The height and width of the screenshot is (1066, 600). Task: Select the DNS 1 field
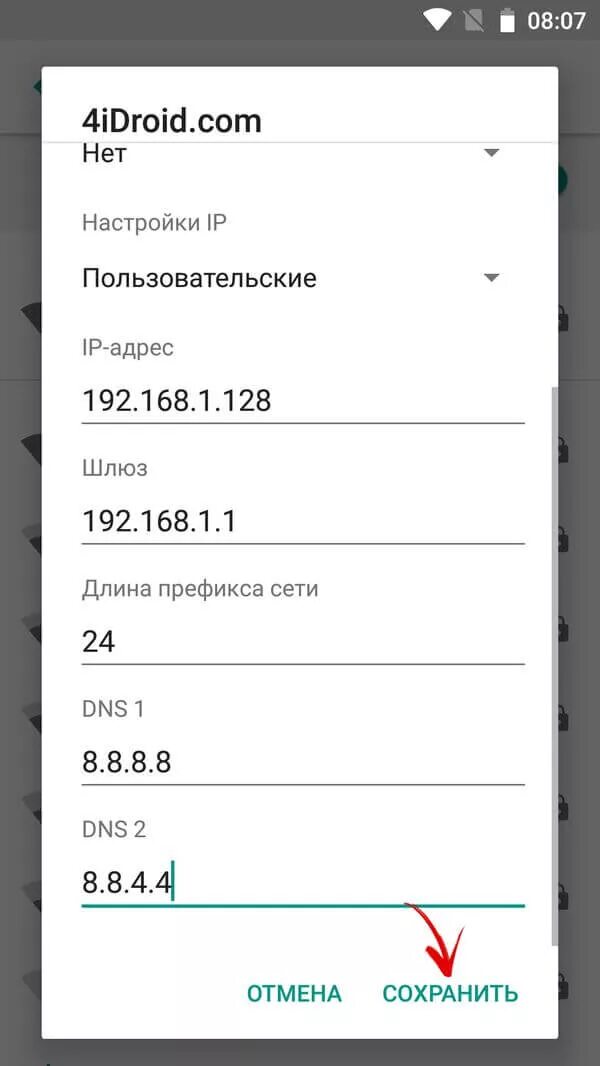(x=302, y=763)
